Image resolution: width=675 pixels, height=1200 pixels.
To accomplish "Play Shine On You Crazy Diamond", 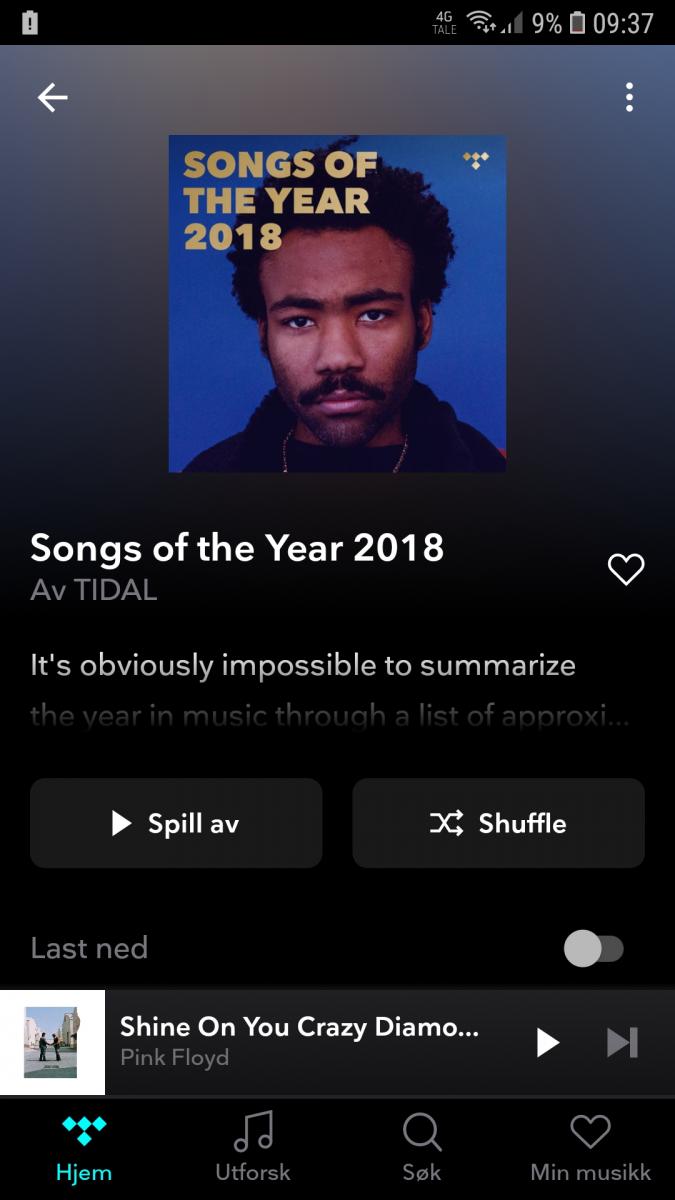I will pos(547,1043).
